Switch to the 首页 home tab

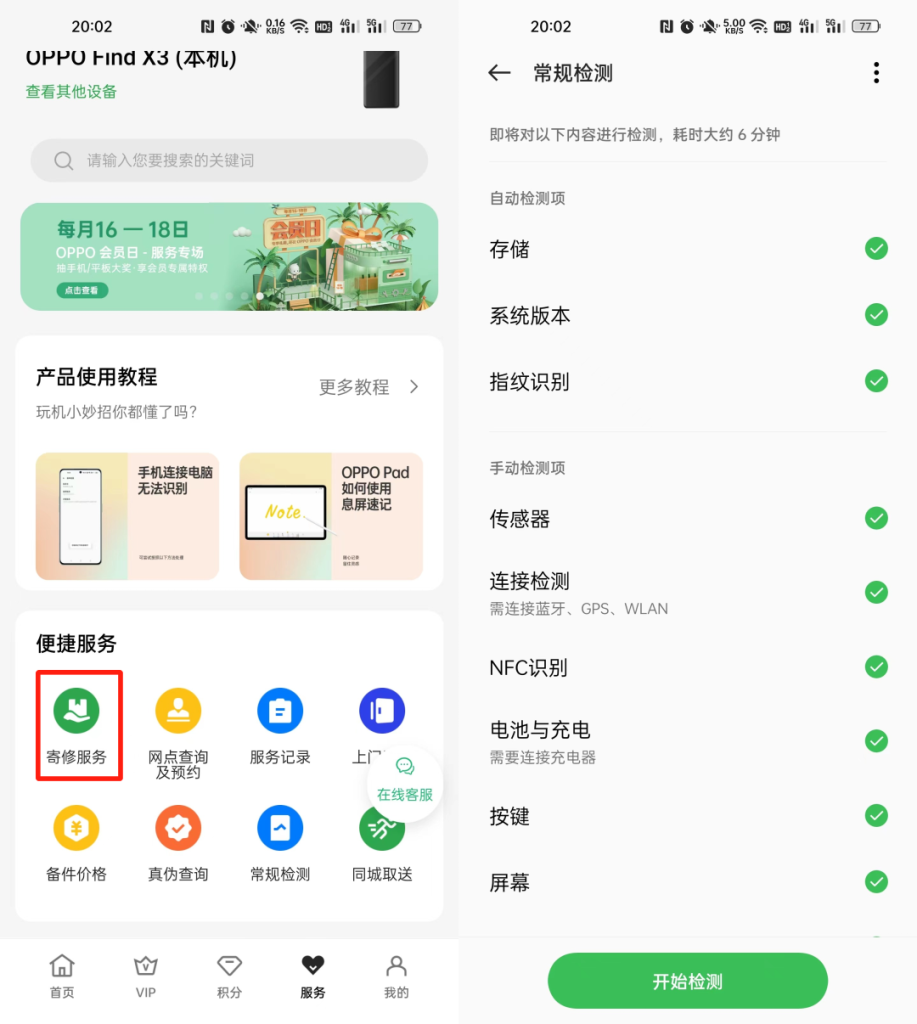[x=62, y=977]
